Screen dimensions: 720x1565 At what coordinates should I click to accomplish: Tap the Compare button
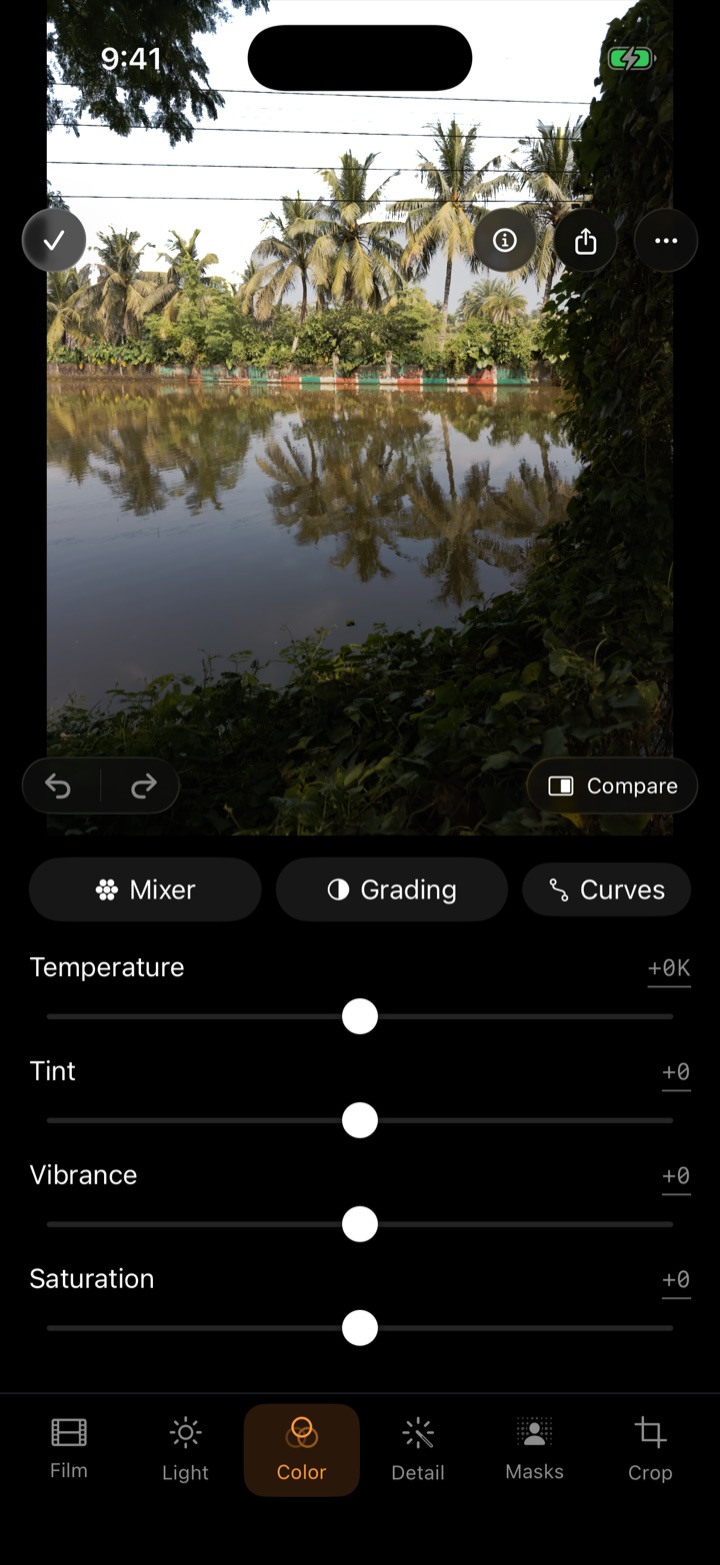(612, 786)
